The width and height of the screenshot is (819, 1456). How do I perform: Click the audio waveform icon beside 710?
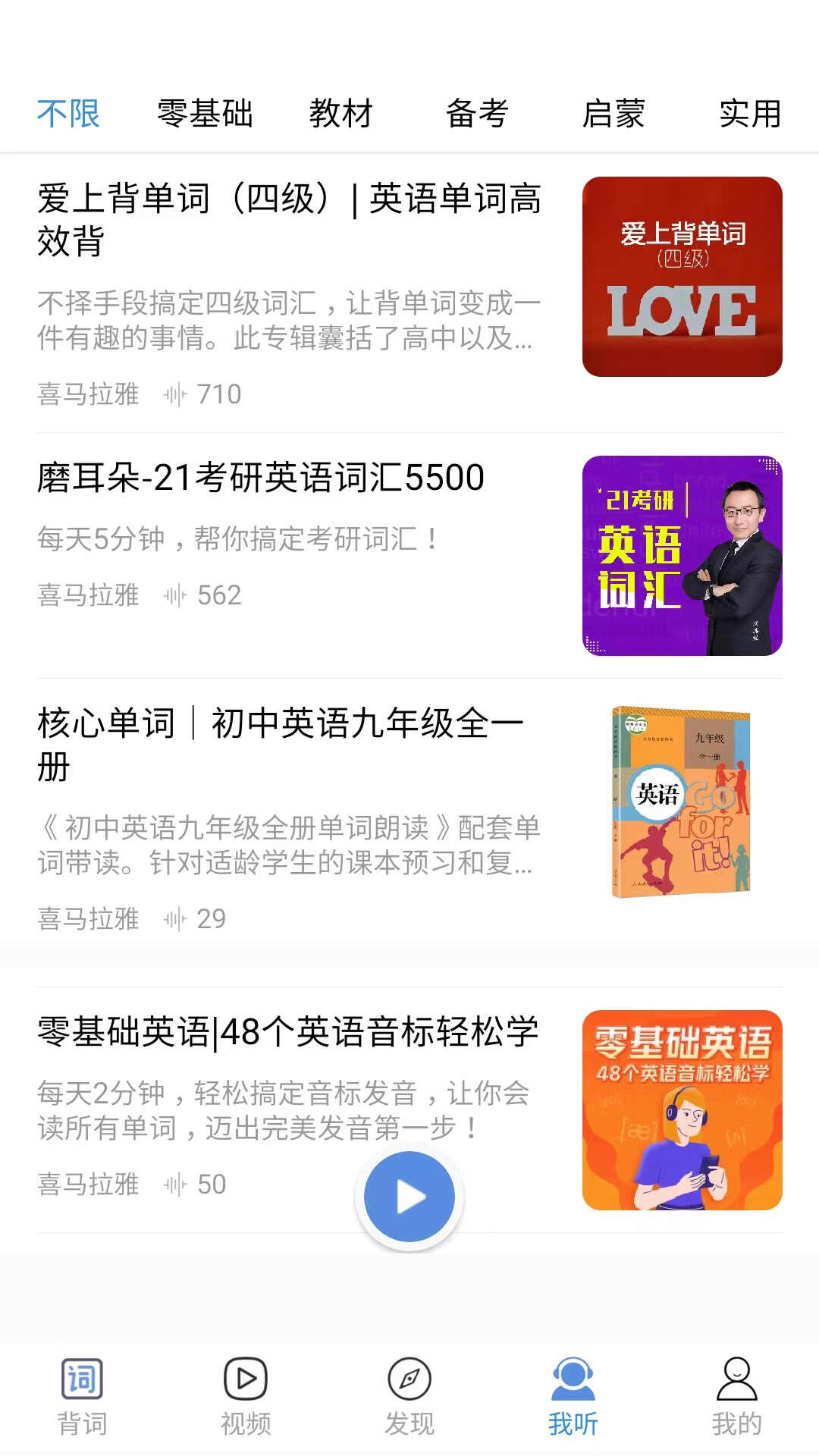point(173,394)
